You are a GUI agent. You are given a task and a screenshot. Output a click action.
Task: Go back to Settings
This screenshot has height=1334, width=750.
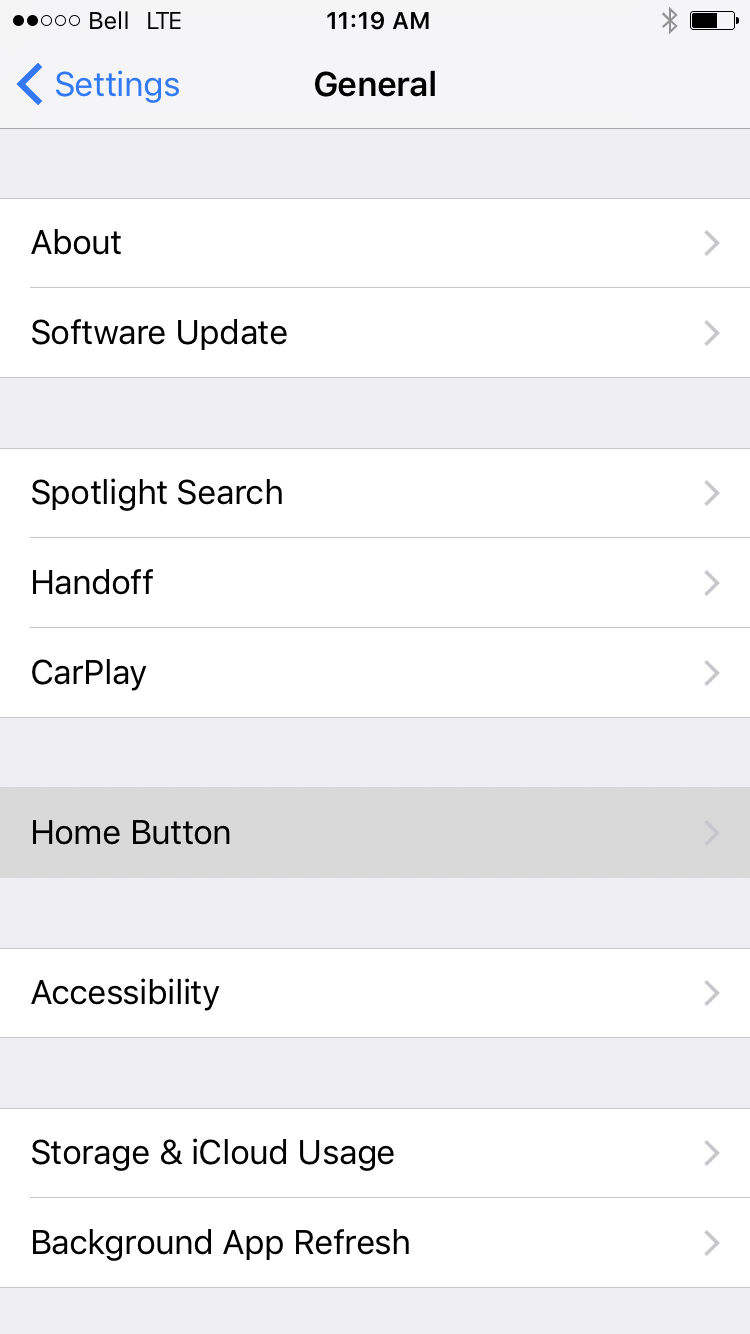[x=98, y=85]
